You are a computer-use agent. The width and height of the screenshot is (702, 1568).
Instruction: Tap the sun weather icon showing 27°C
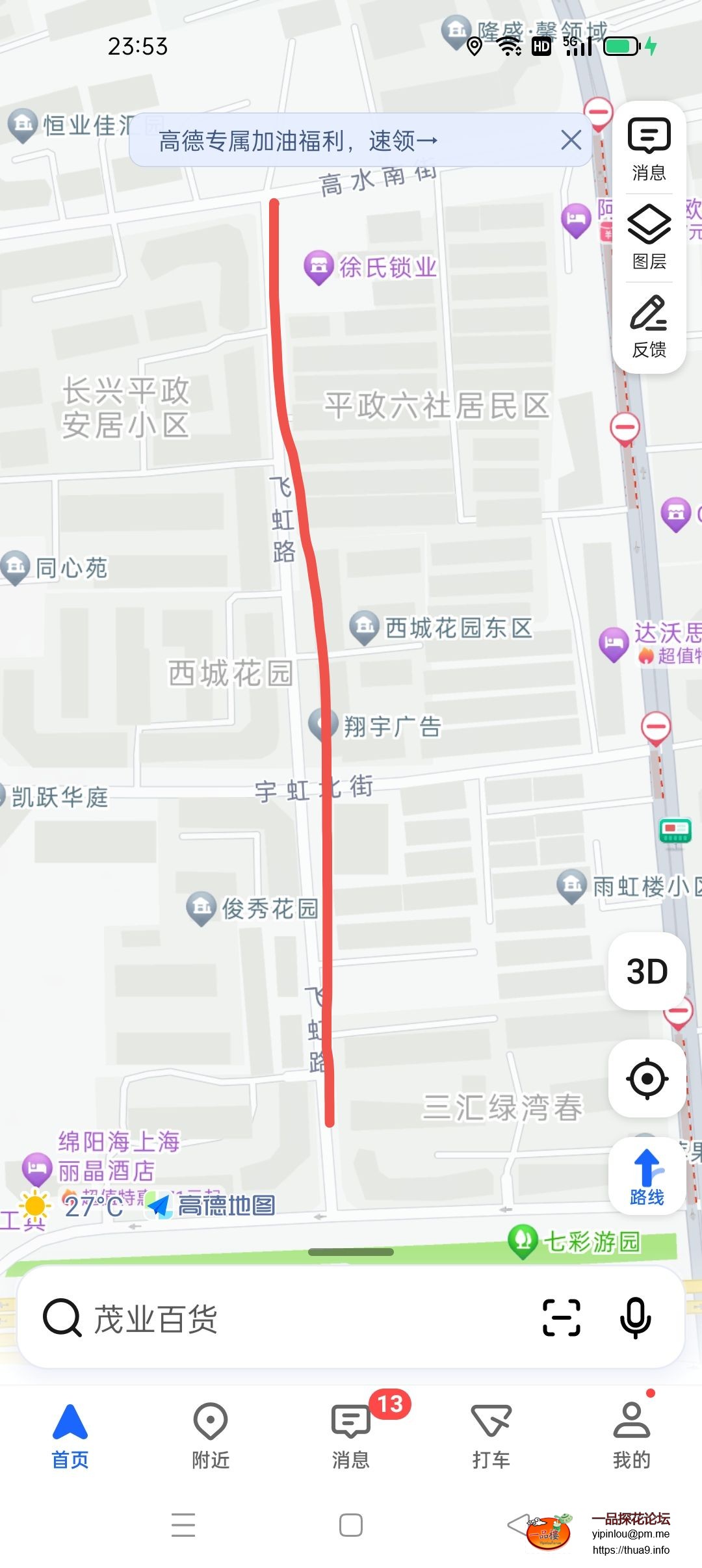pos(34,1203)
